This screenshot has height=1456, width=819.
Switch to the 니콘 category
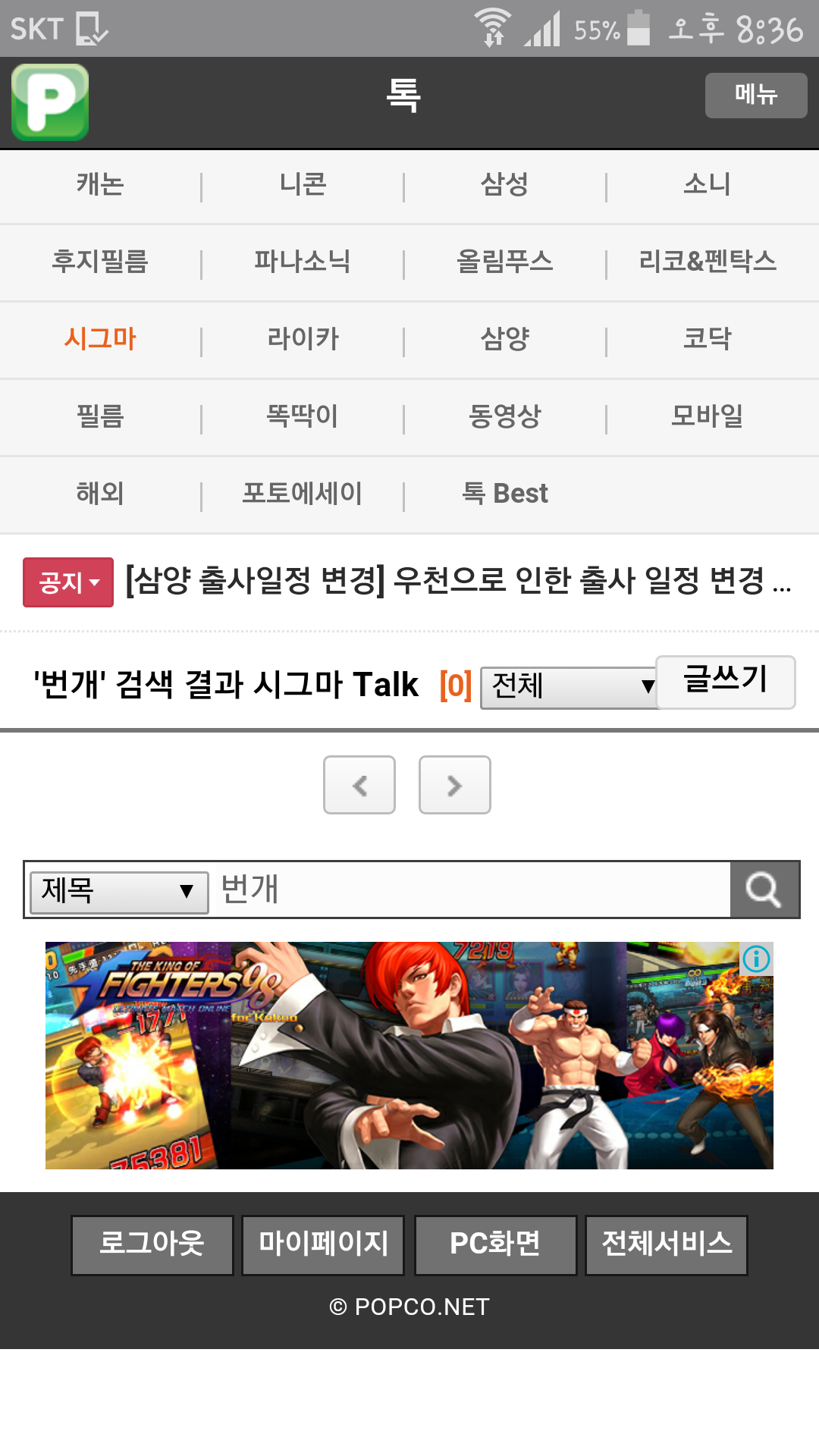303,185
